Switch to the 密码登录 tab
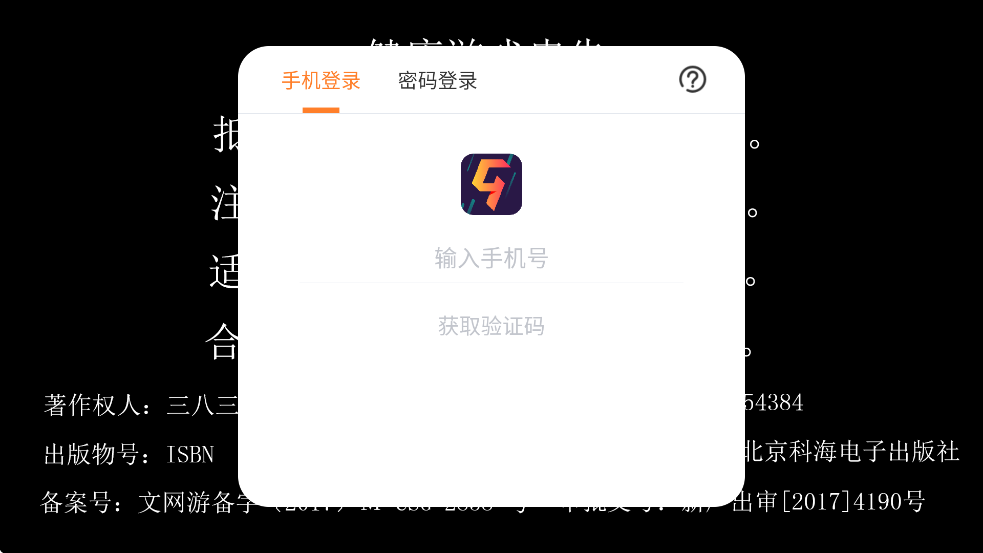 [x=437, y=81]
